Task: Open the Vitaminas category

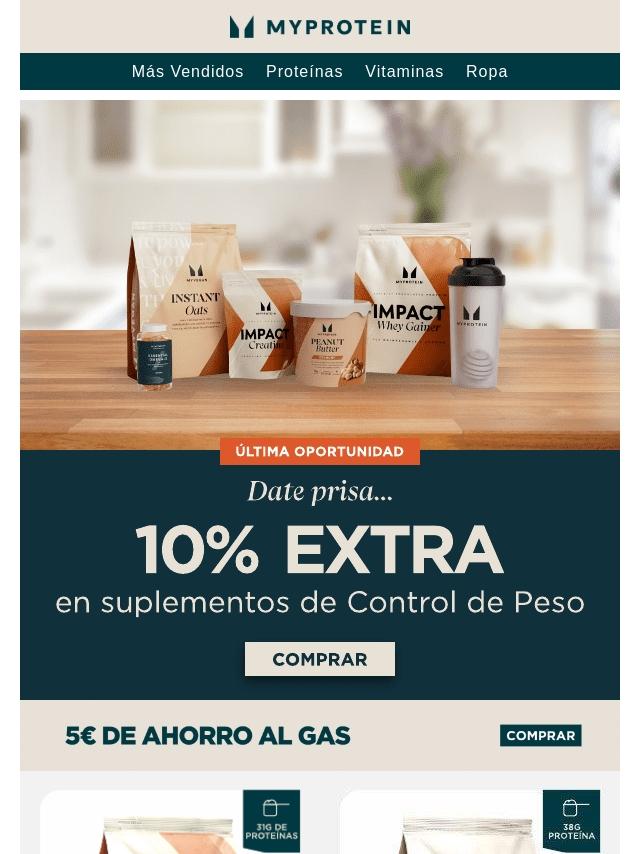Action: tap(404, 72)
